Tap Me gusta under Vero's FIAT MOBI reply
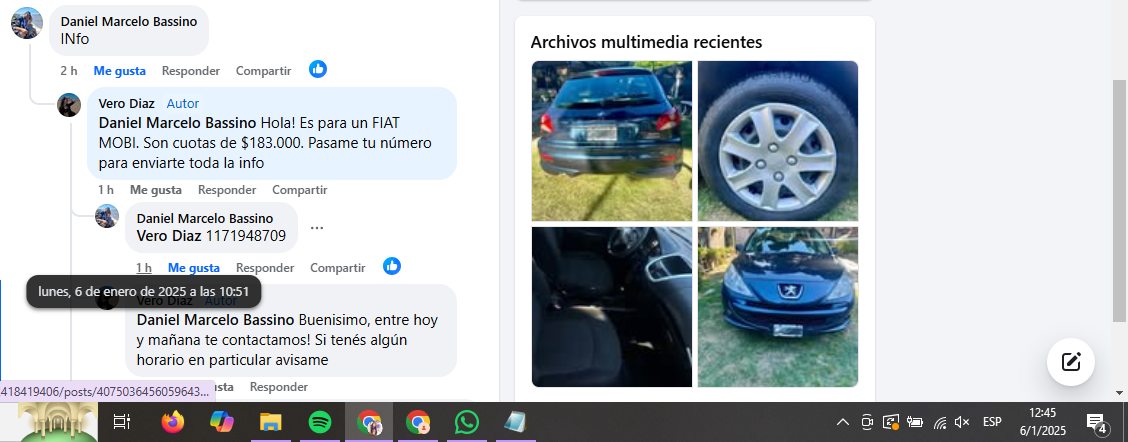1128x442 pixels. (155, 190)
